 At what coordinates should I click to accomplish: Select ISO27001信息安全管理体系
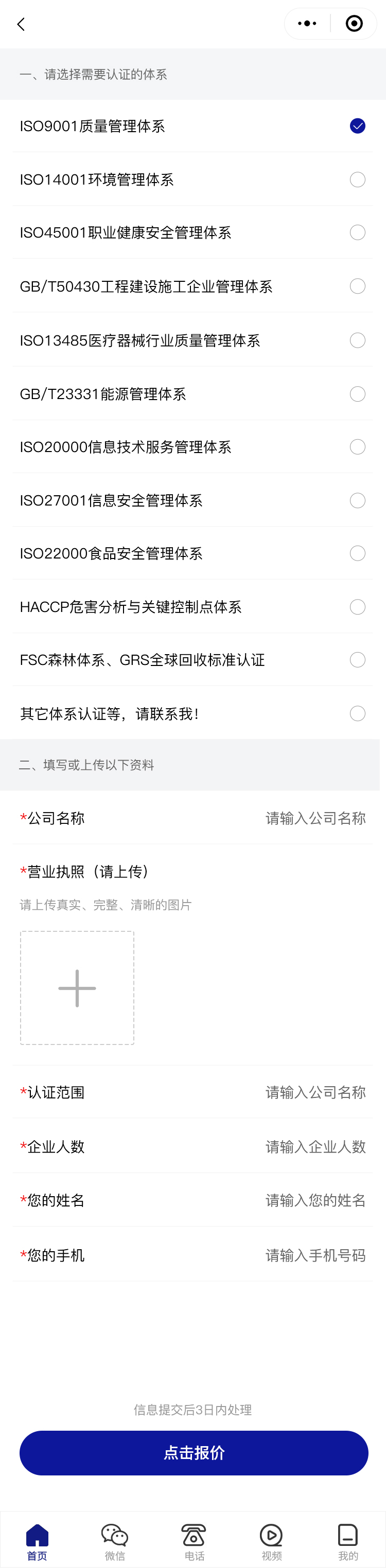pyautogui.click(x=357, y=500)
